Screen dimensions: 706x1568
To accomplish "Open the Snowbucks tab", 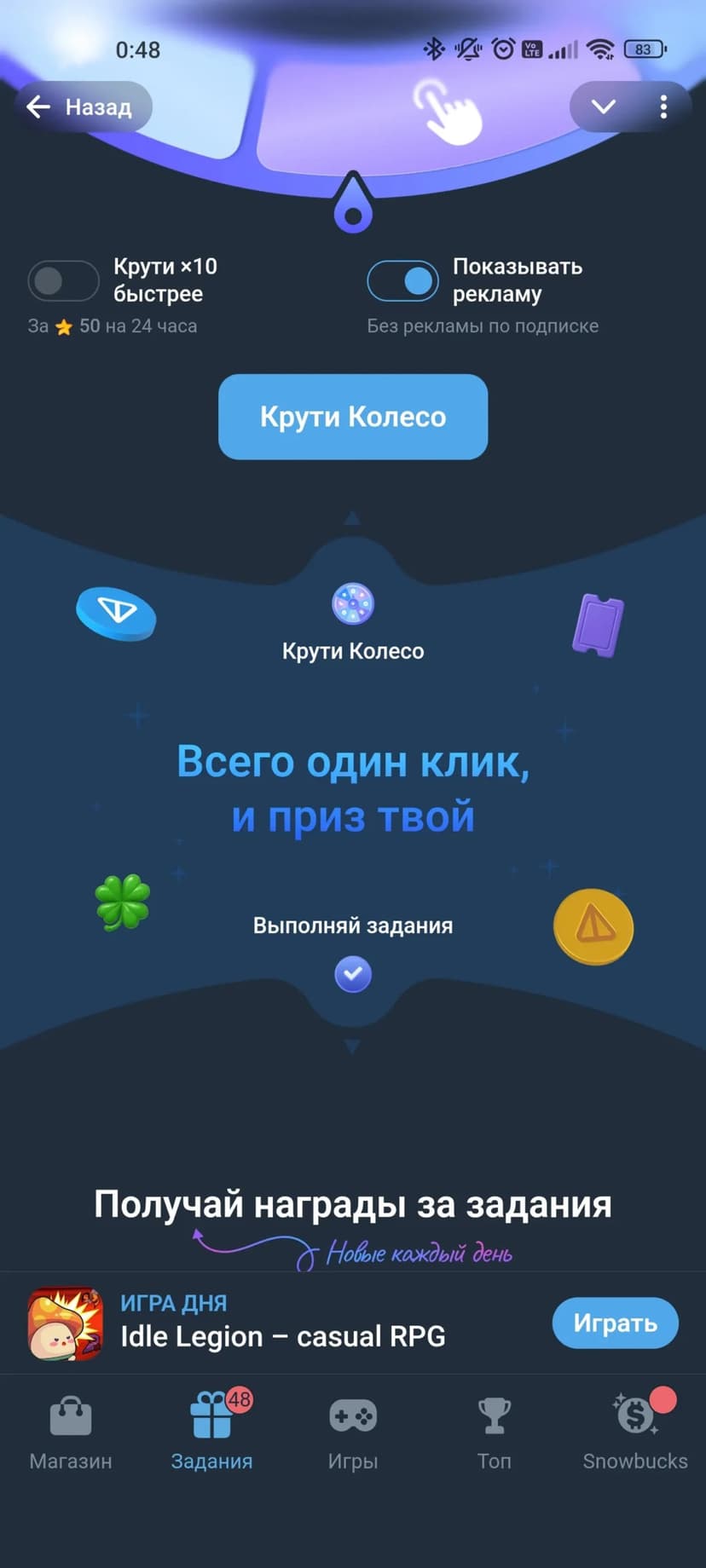I will [x=635, y=1433].
